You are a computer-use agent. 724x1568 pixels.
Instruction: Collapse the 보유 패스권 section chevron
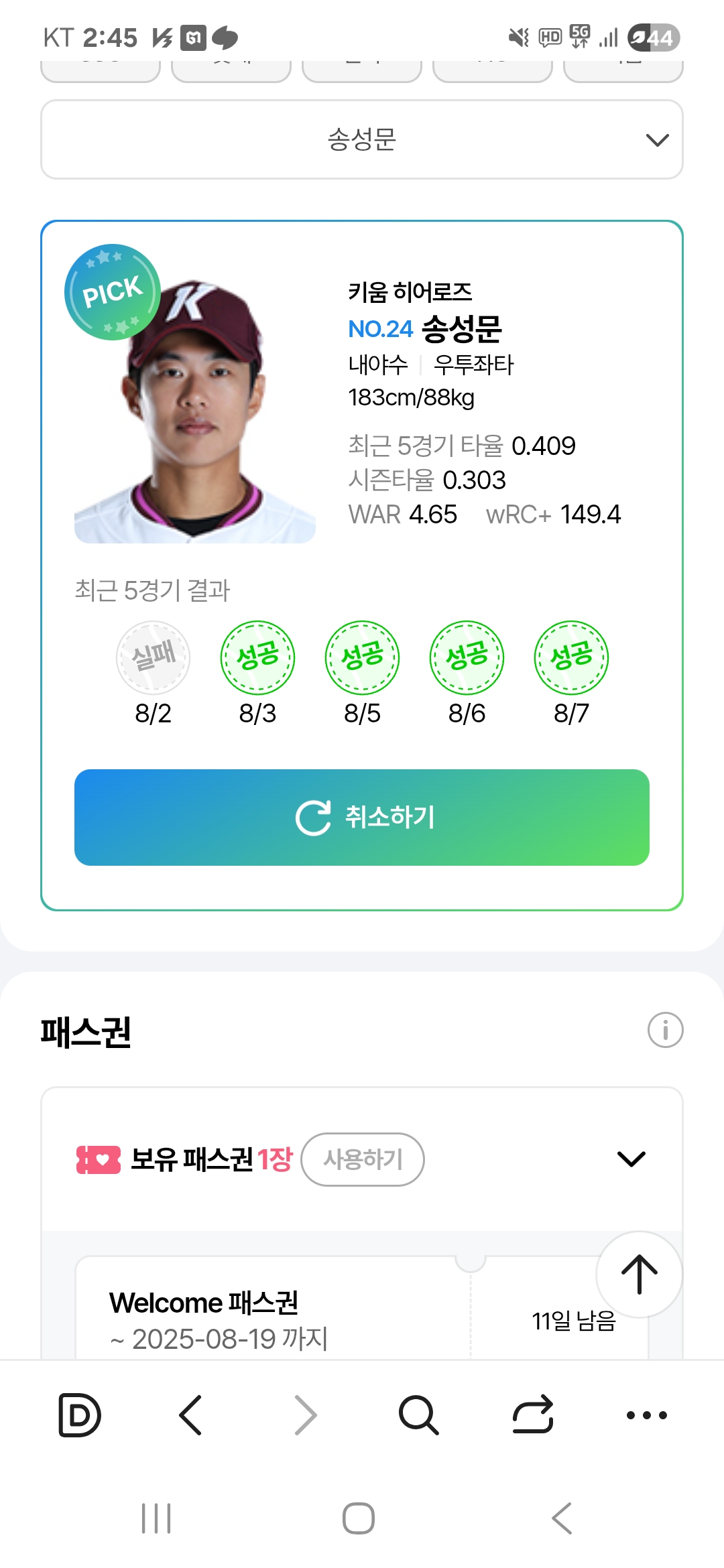[x=631, y=1159]
